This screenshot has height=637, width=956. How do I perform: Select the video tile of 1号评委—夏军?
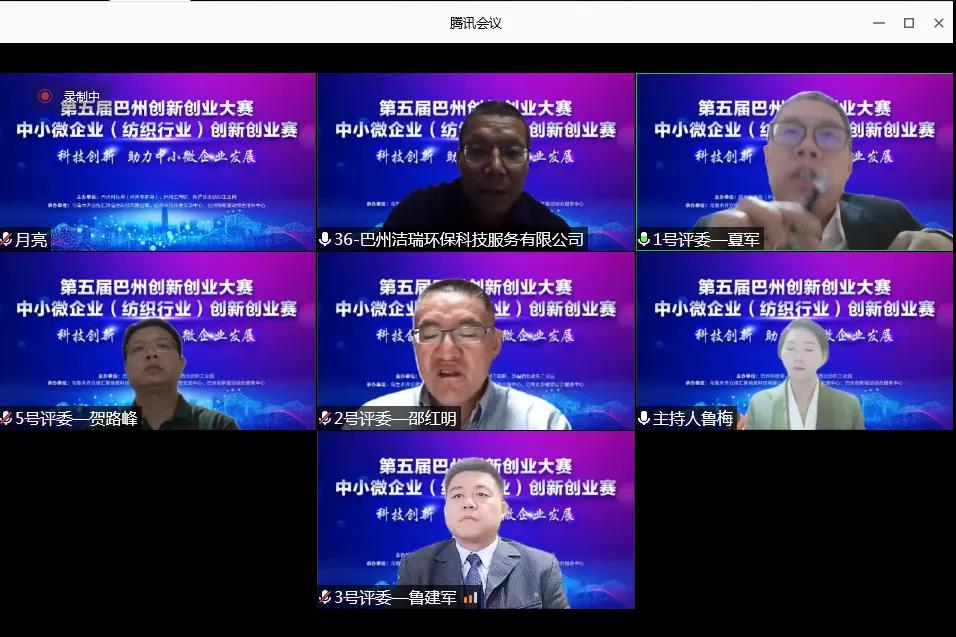794,160
